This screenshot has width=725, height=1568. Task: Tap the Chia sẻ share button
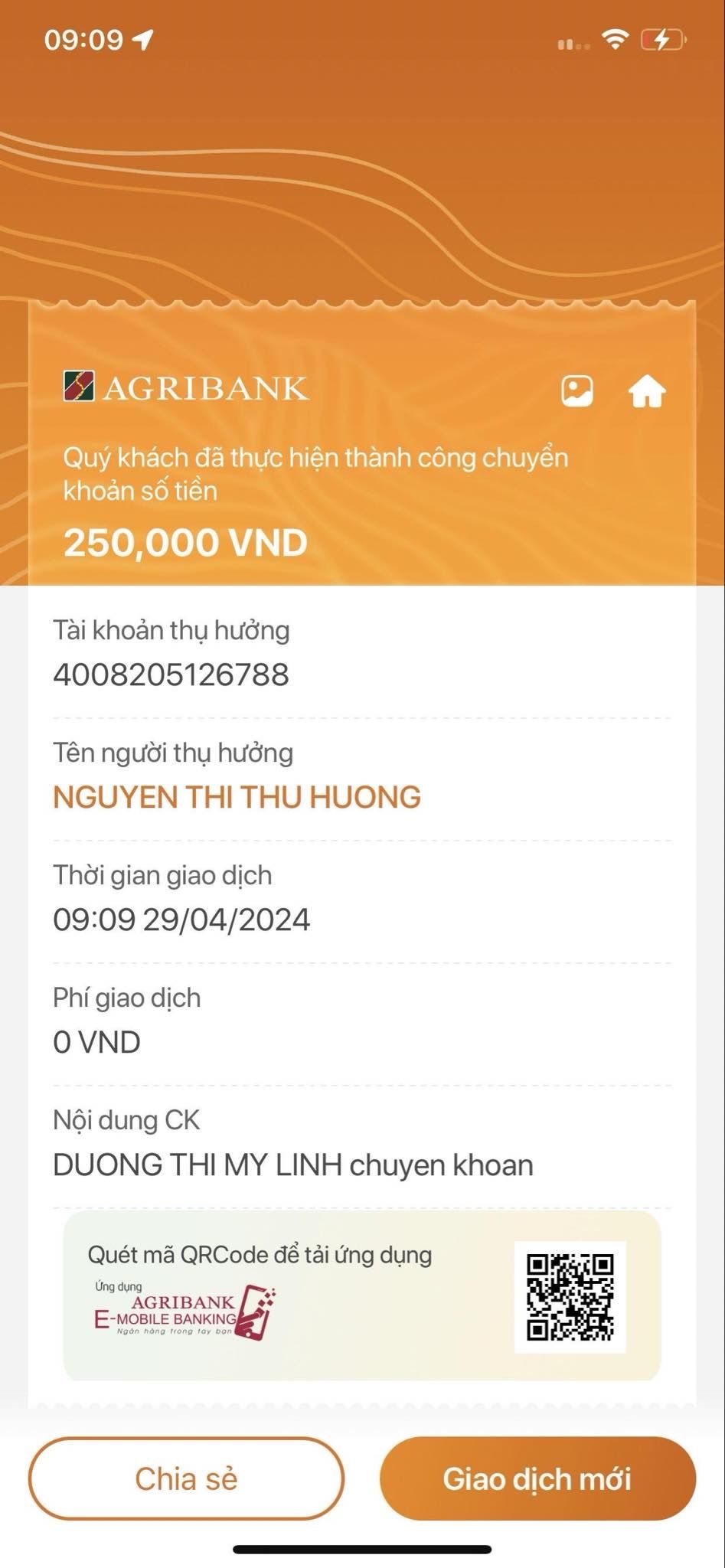tap(186, 1478)
